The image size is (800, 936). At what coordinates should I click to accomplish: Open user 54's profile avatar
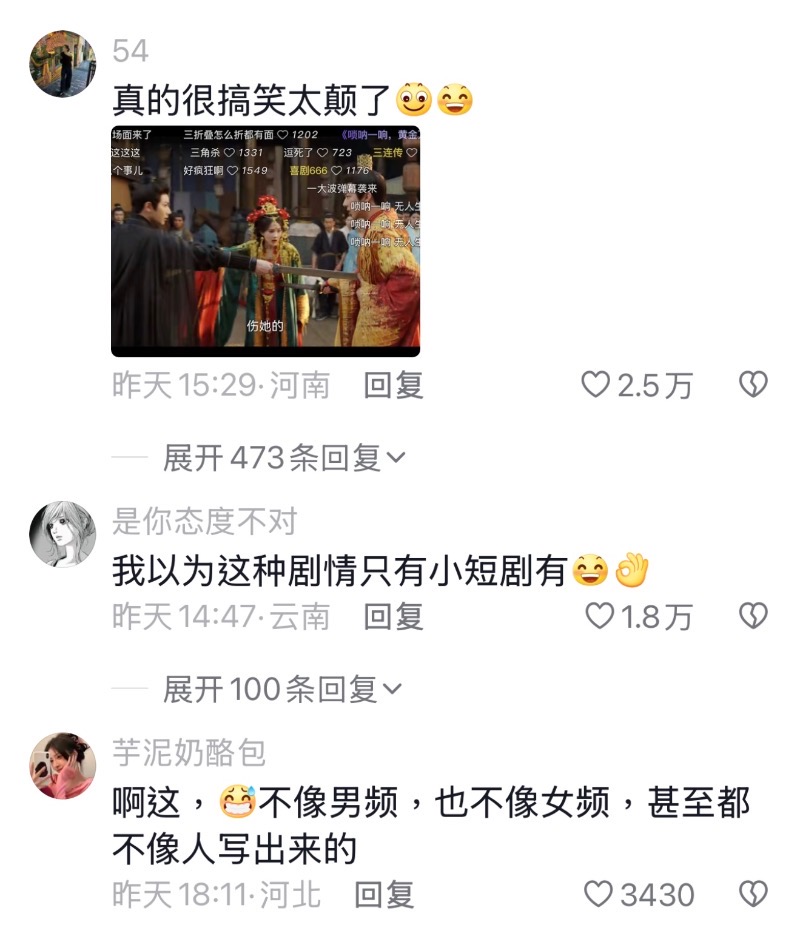[62, 63]
